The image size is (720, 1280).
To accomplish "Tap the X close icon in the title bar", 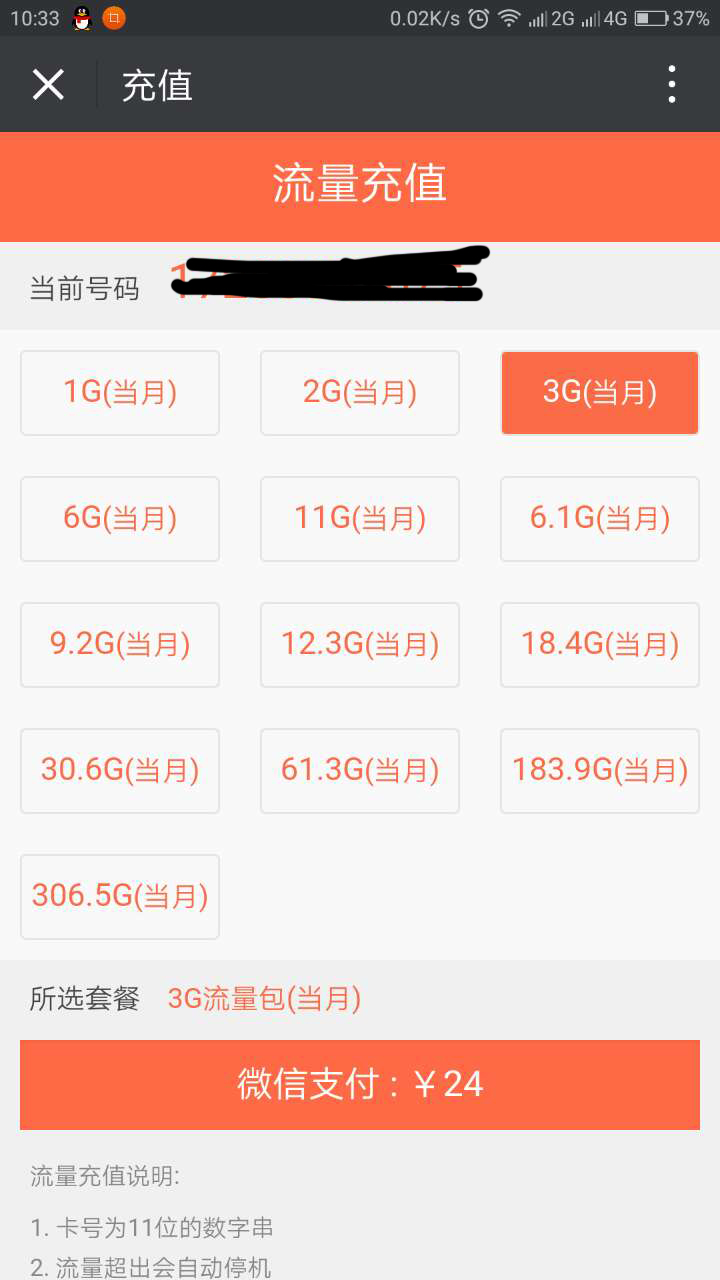I will click(48, 84).
